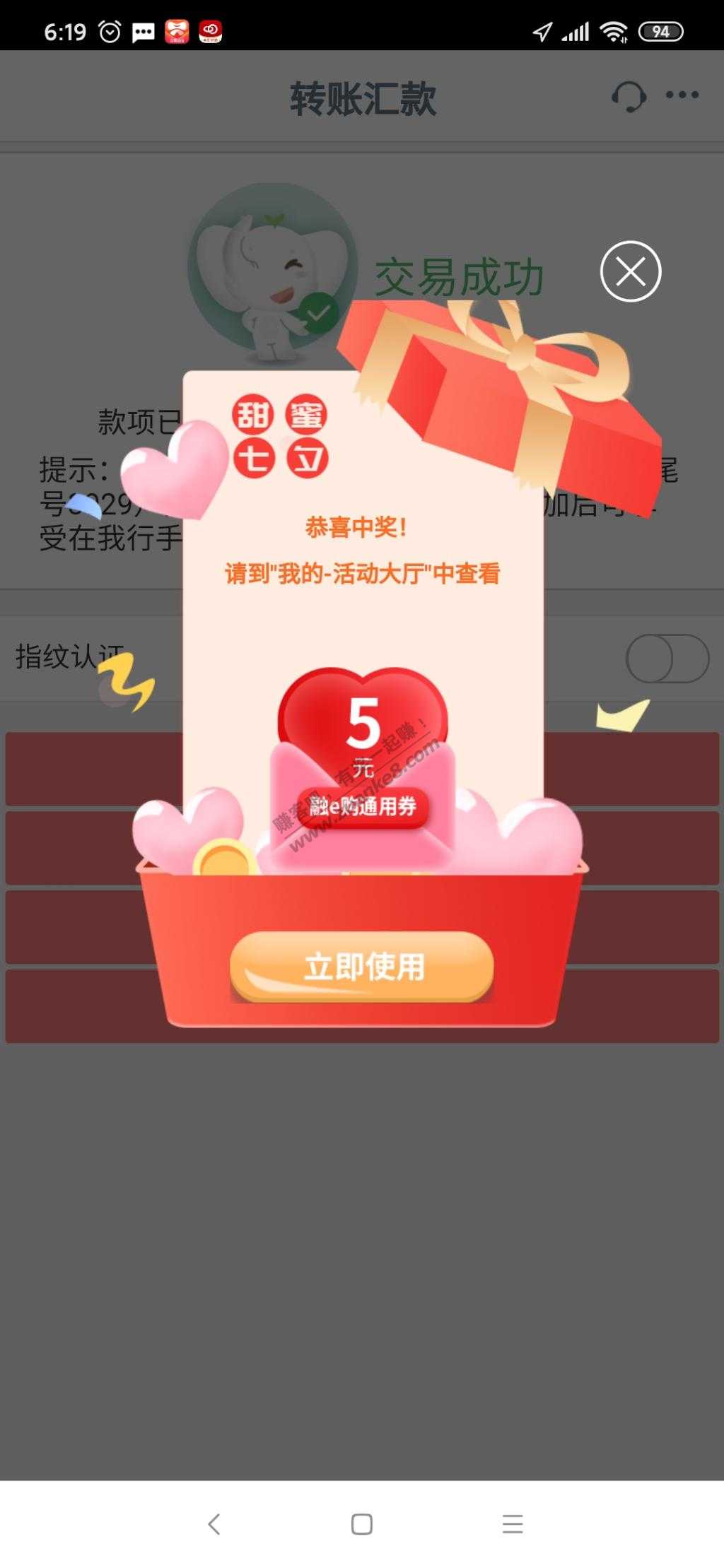Tap 立即使用 to use the coupon
This screenshot has width=724, height=1568.
(x=362, y=967)
